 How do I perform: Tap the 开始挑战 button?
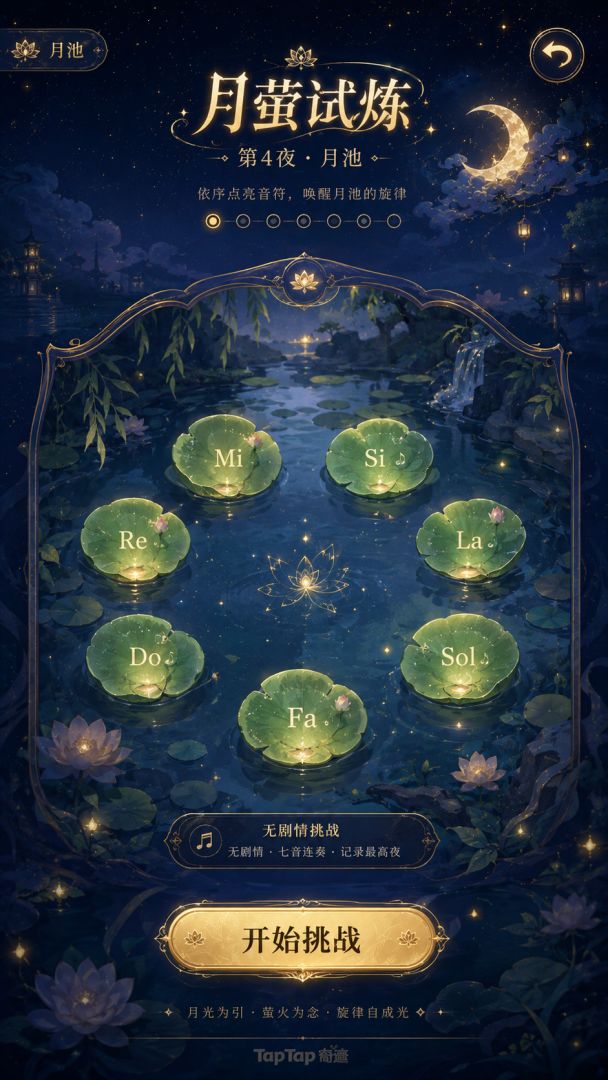click(302, 939)
